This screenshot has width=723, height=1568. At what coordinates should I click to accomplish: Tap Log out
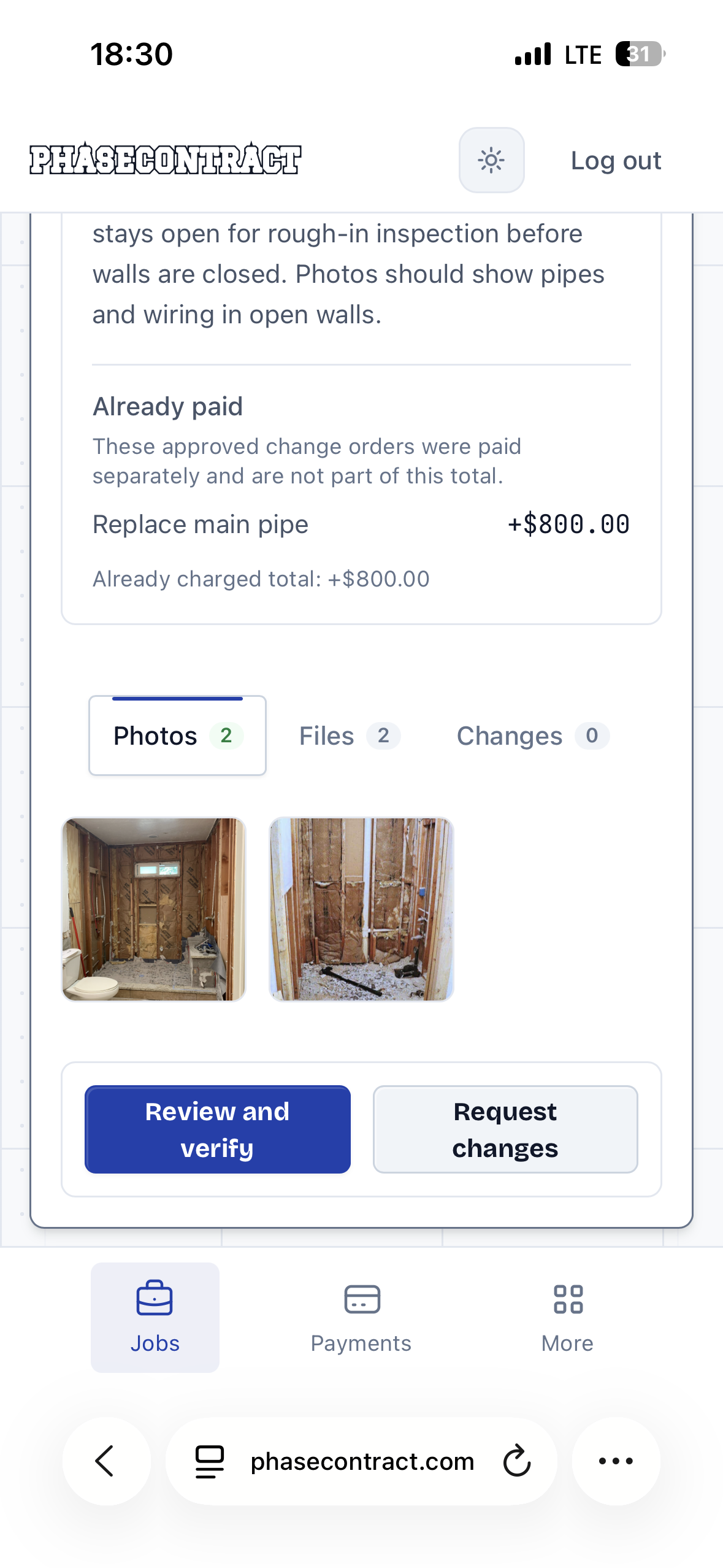pos(616,161)
